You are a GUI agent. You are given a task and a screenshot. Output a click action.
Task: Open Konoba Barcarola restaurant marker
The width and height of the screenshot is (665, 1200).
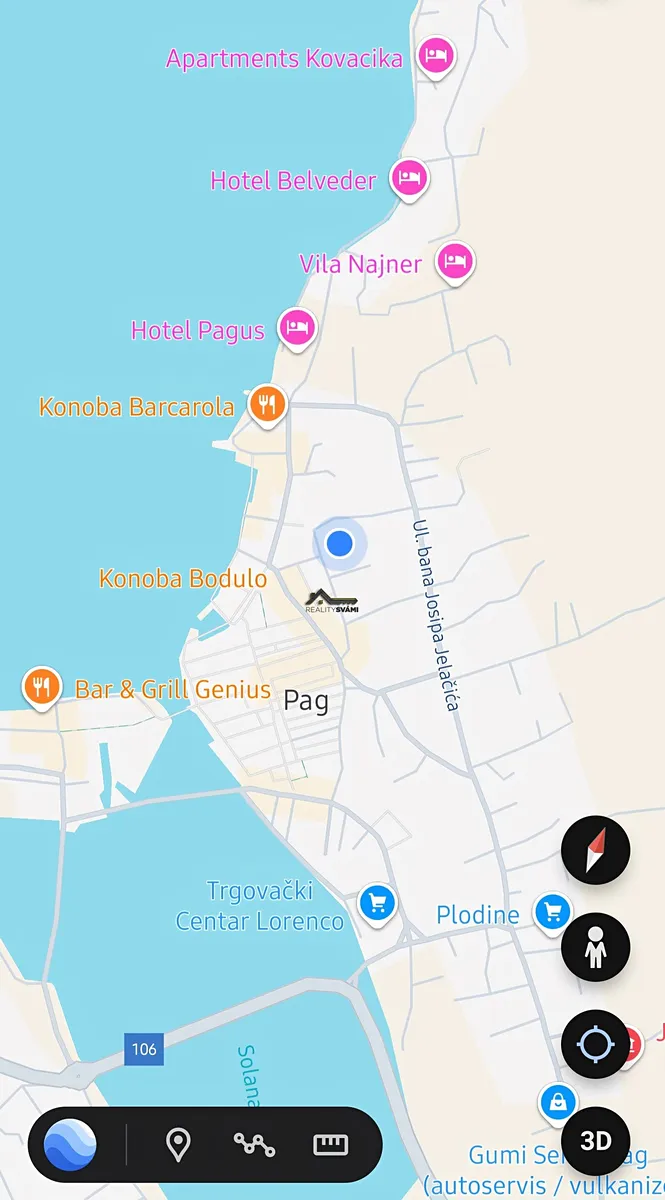(x=266, y=405)
